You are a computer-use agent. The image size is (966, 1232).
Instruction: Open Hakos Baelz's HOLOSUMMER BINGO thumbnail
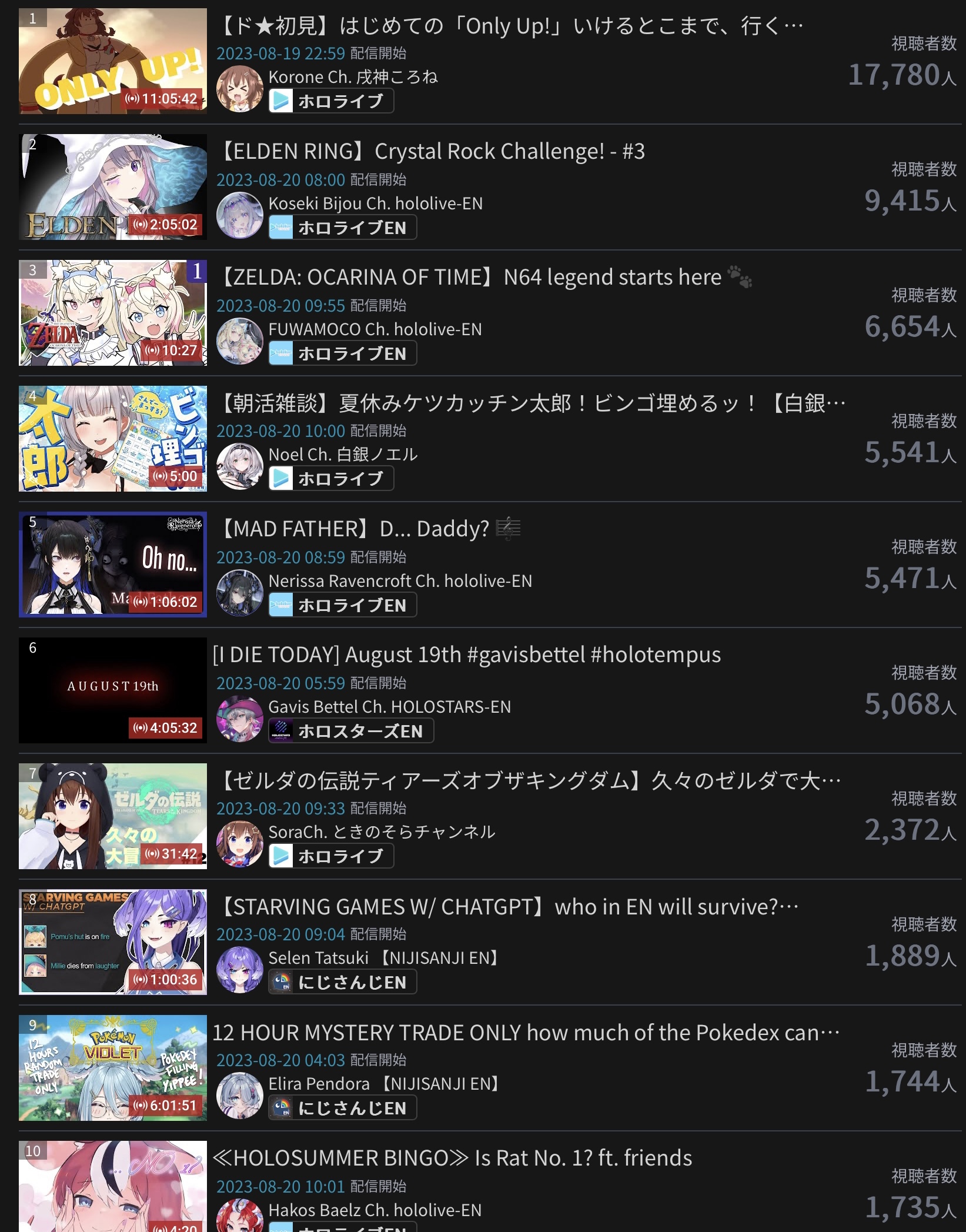(x=112, y=1188)
